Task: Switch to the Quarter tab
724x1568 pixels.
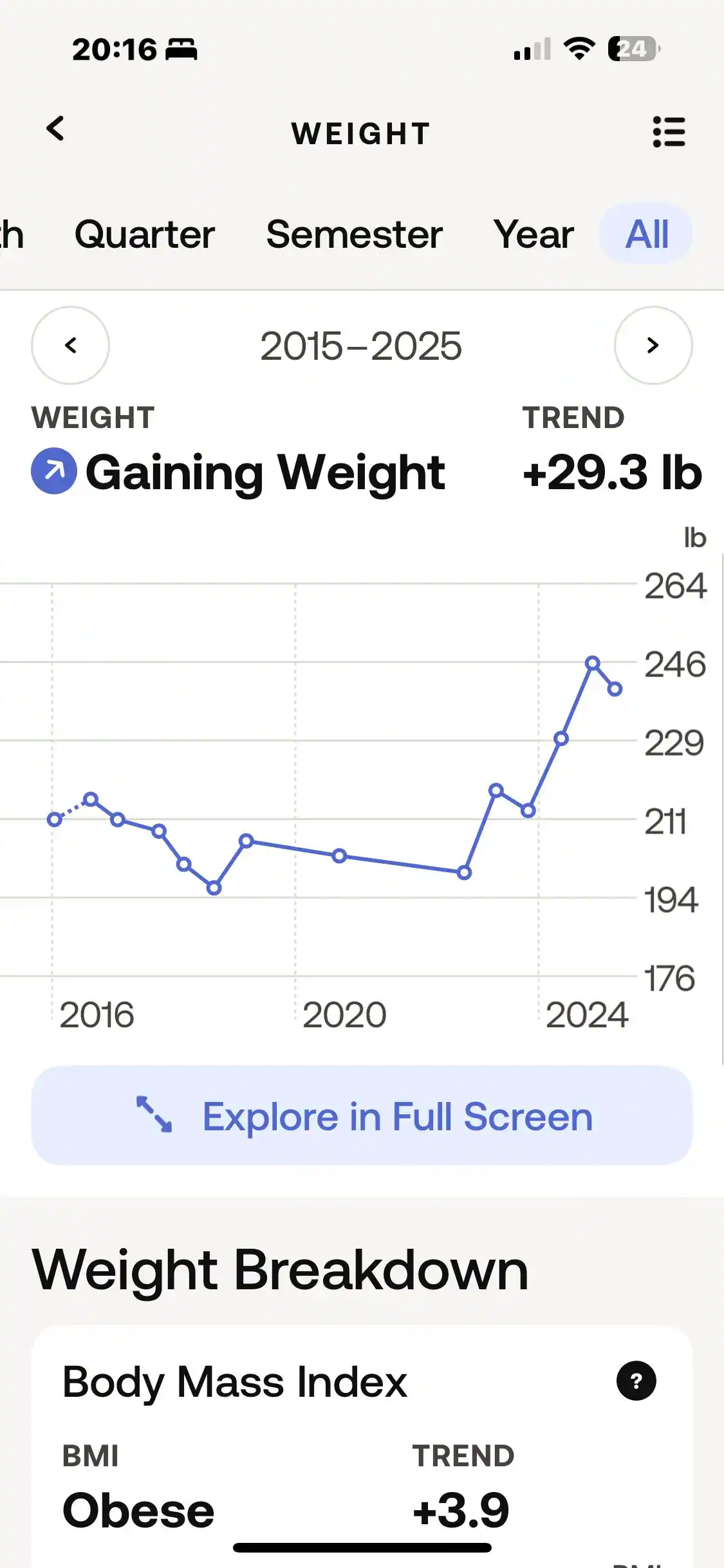Action: pos(145,234)
